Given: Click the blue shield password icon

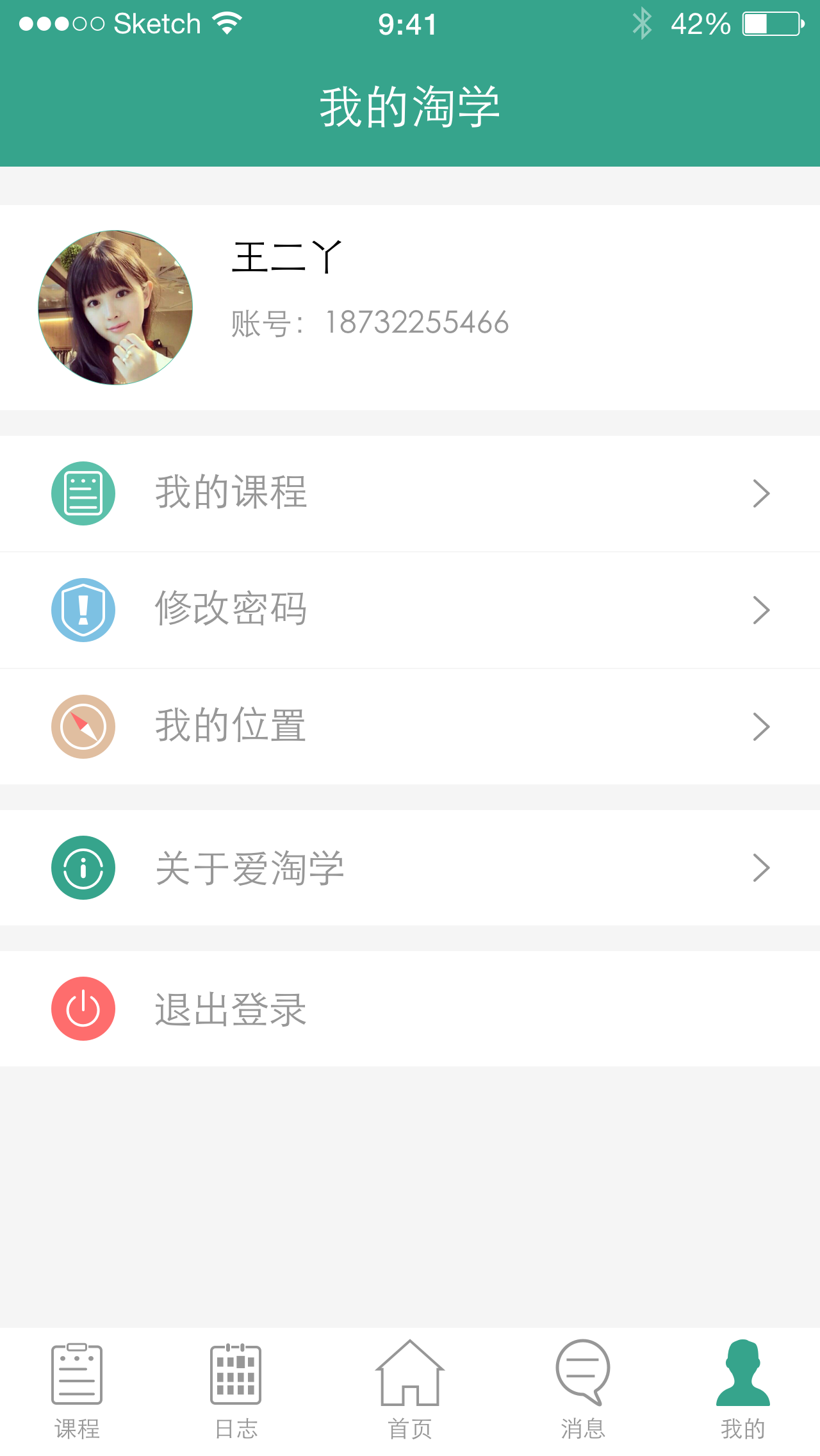Looking at the screenshot, I should tap(82, 609).
